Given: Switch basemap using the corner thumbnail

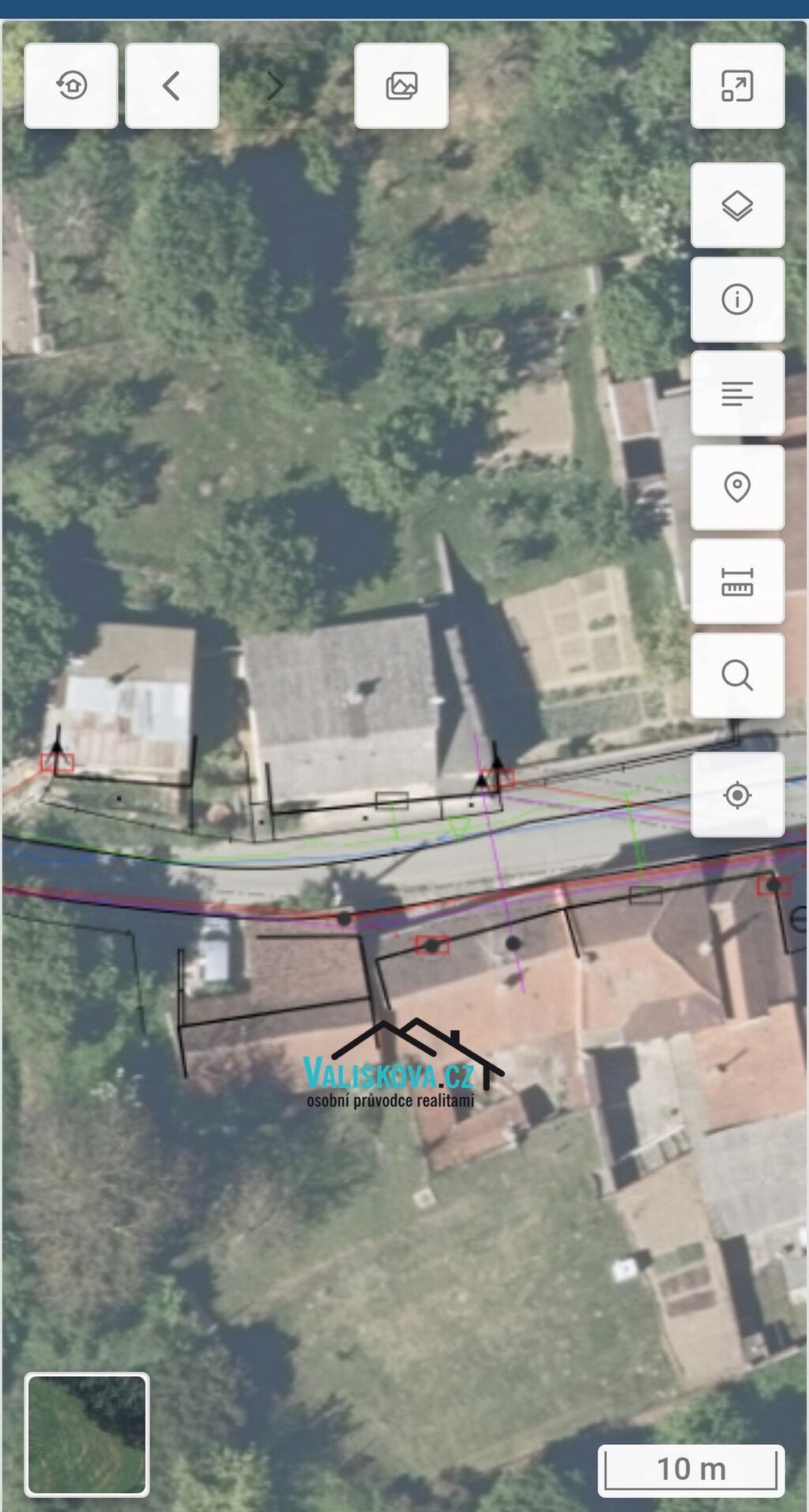Looking at the screenshot, I should click(87, 1435).
